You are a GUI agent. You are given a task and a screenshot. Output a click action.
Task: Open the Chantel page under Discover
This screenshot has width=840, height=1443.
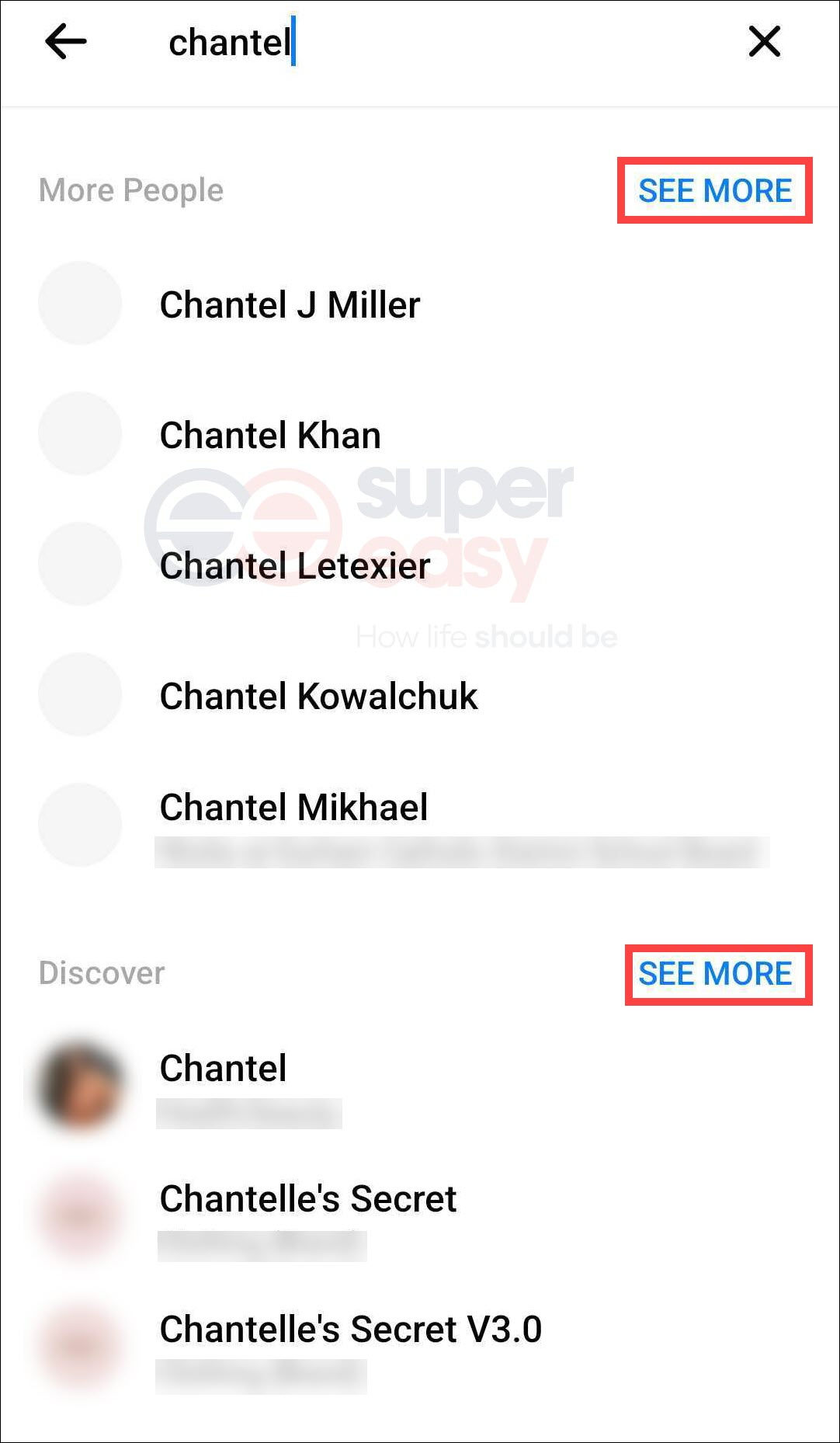420,1087
